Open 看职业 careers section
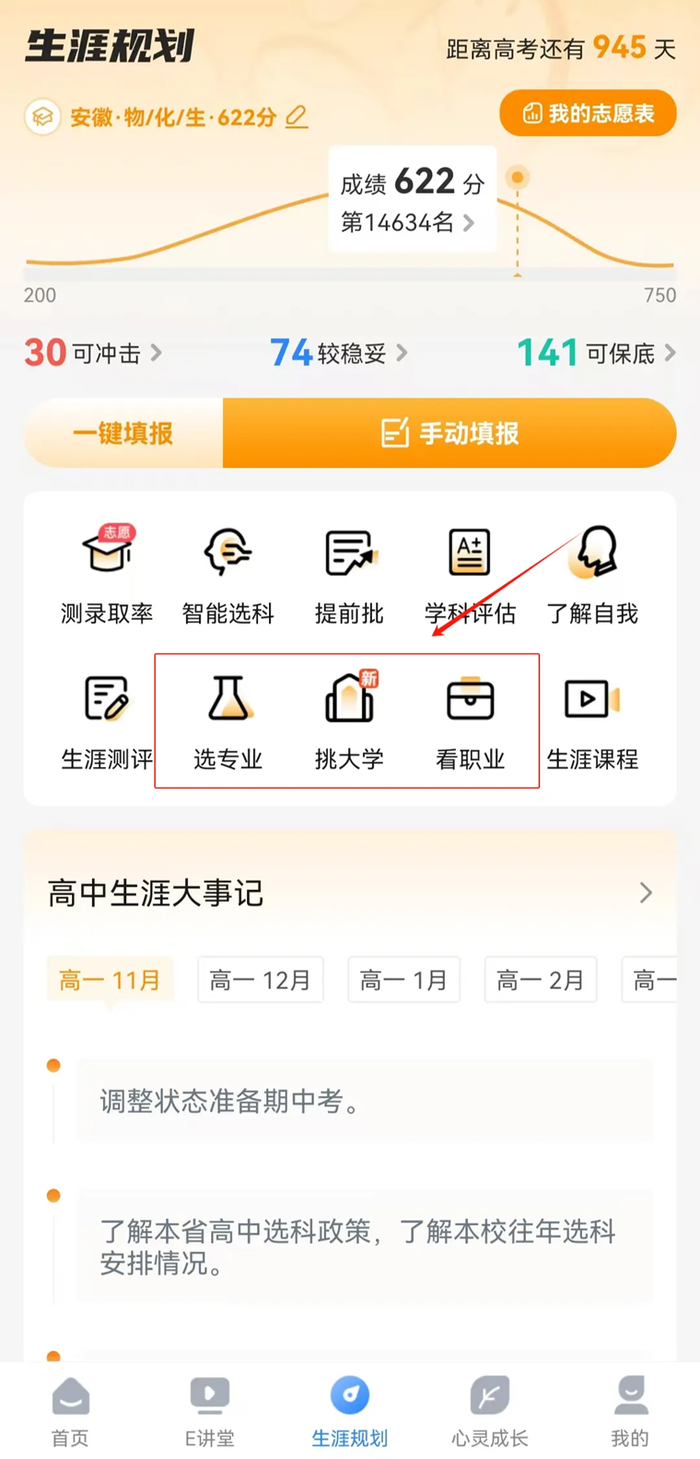700x1459 pixels. coord(470,720)
